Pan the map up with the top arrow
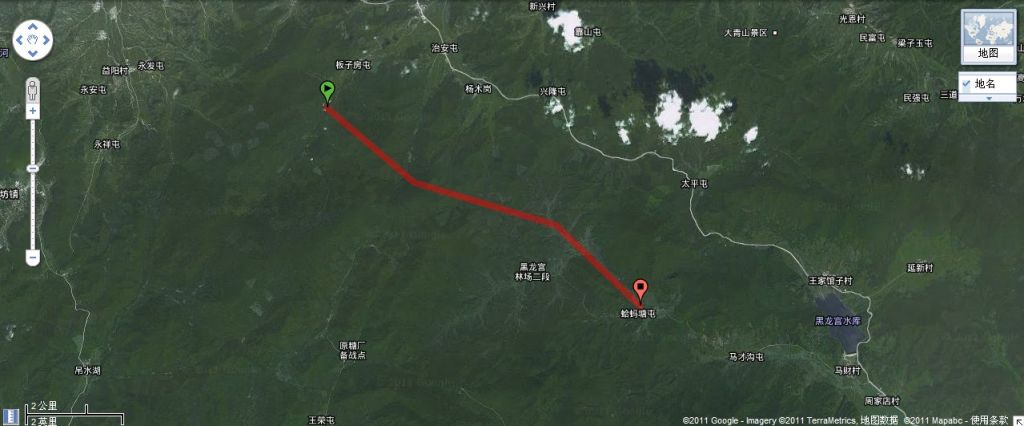This screenshot has height=426, width=1024. [32, 29]
